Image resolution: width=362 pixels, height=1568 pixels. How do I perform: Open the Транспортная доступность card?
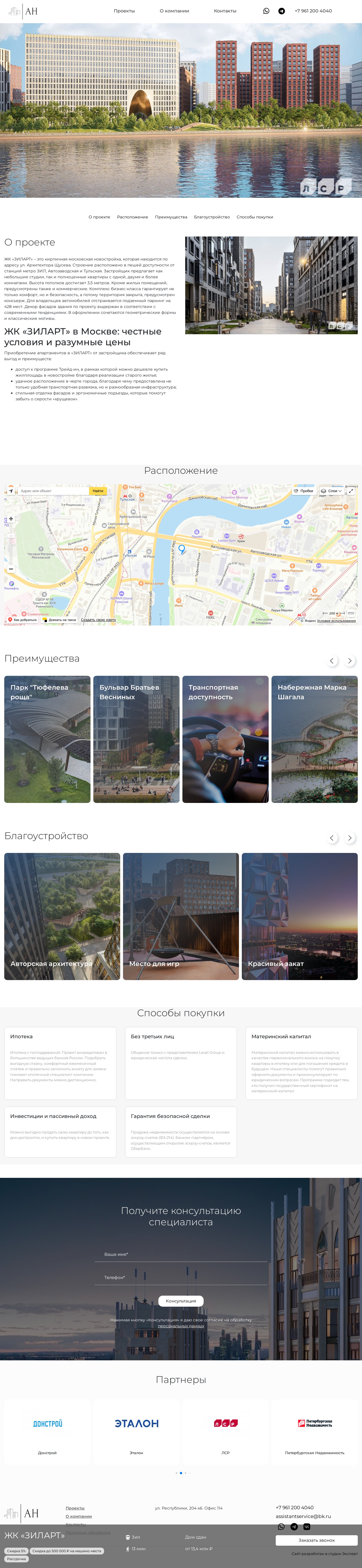click(225, 739)
